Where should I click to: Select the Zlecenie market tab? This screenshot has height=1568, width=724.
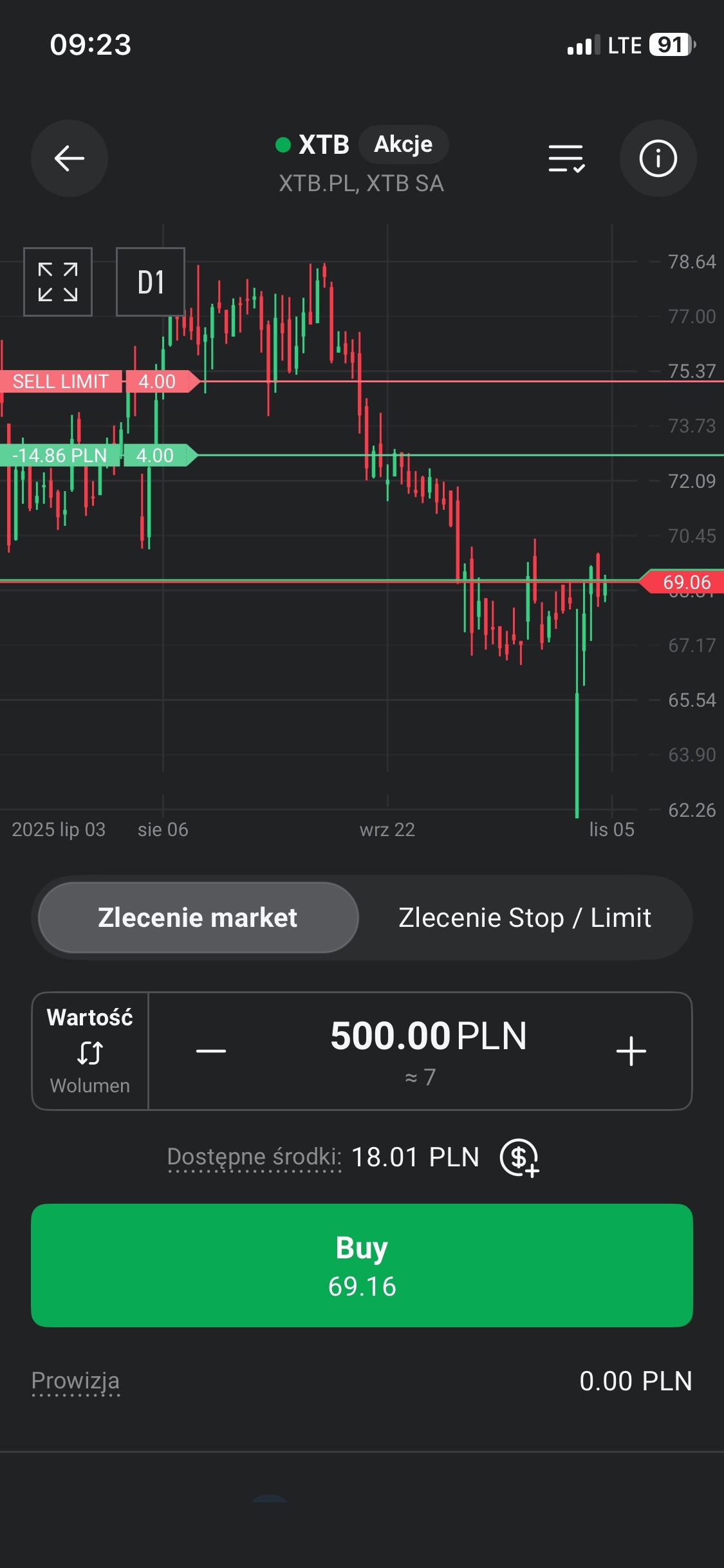click(x=198, y=917)
